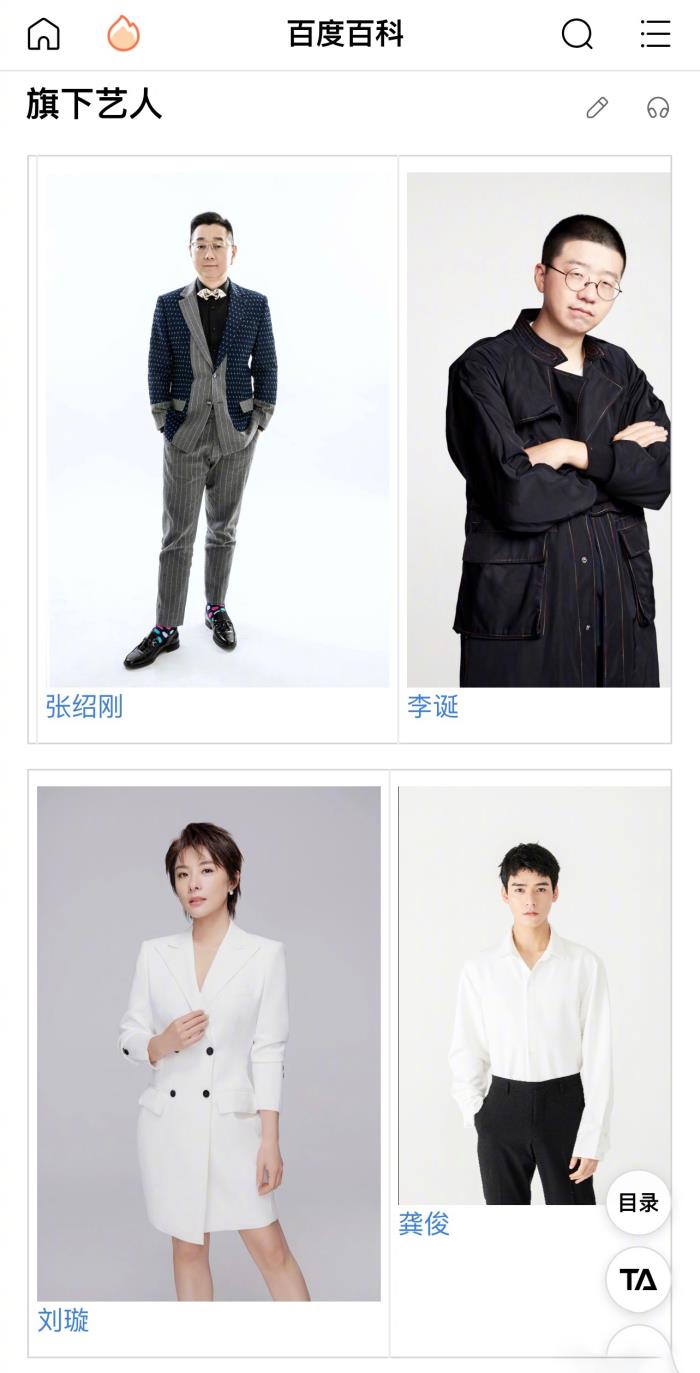The height and width of the screenshot is (1373, 700).
Task: Open the list menu icon
Action: coord(655,34)
